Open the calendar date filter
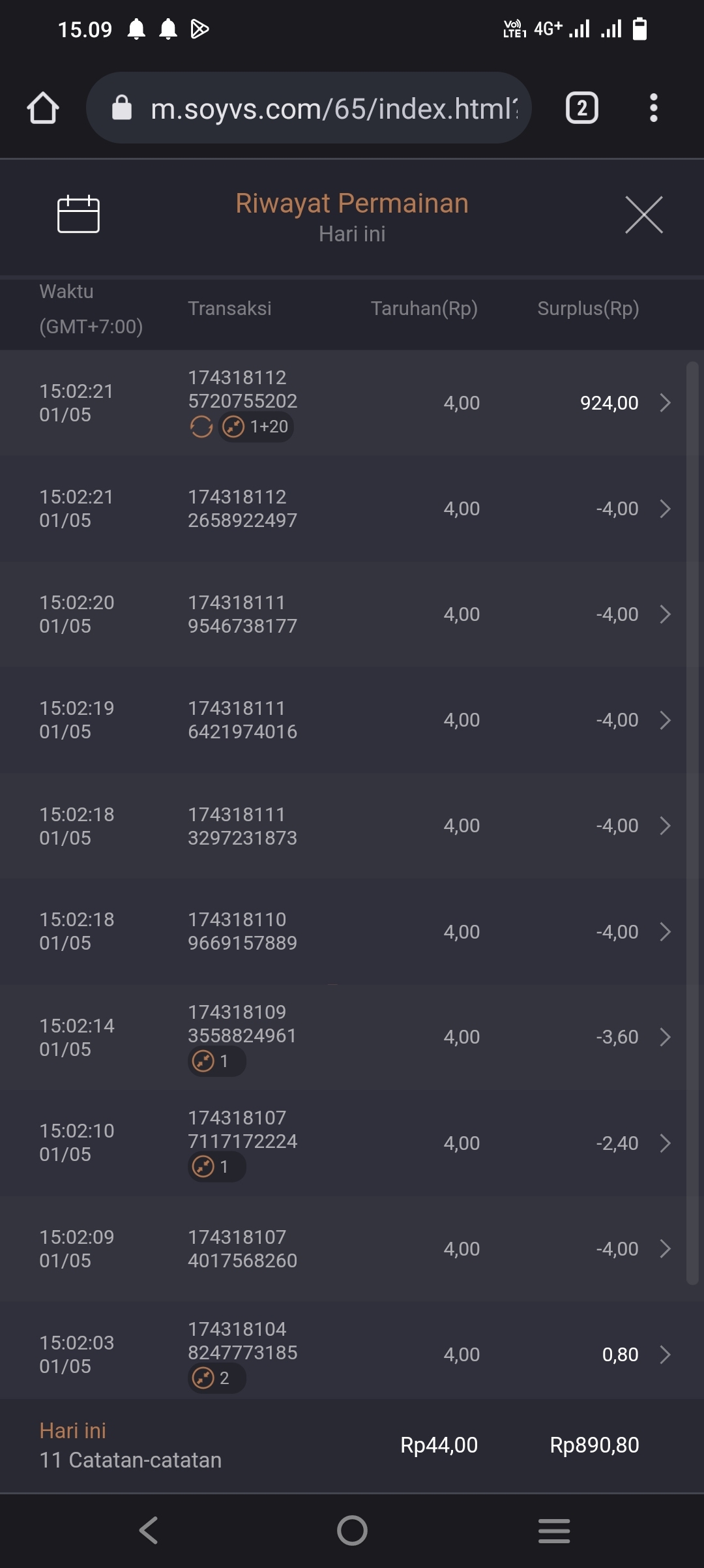Viewport: 704px width, 1568px height. [78, 214]
